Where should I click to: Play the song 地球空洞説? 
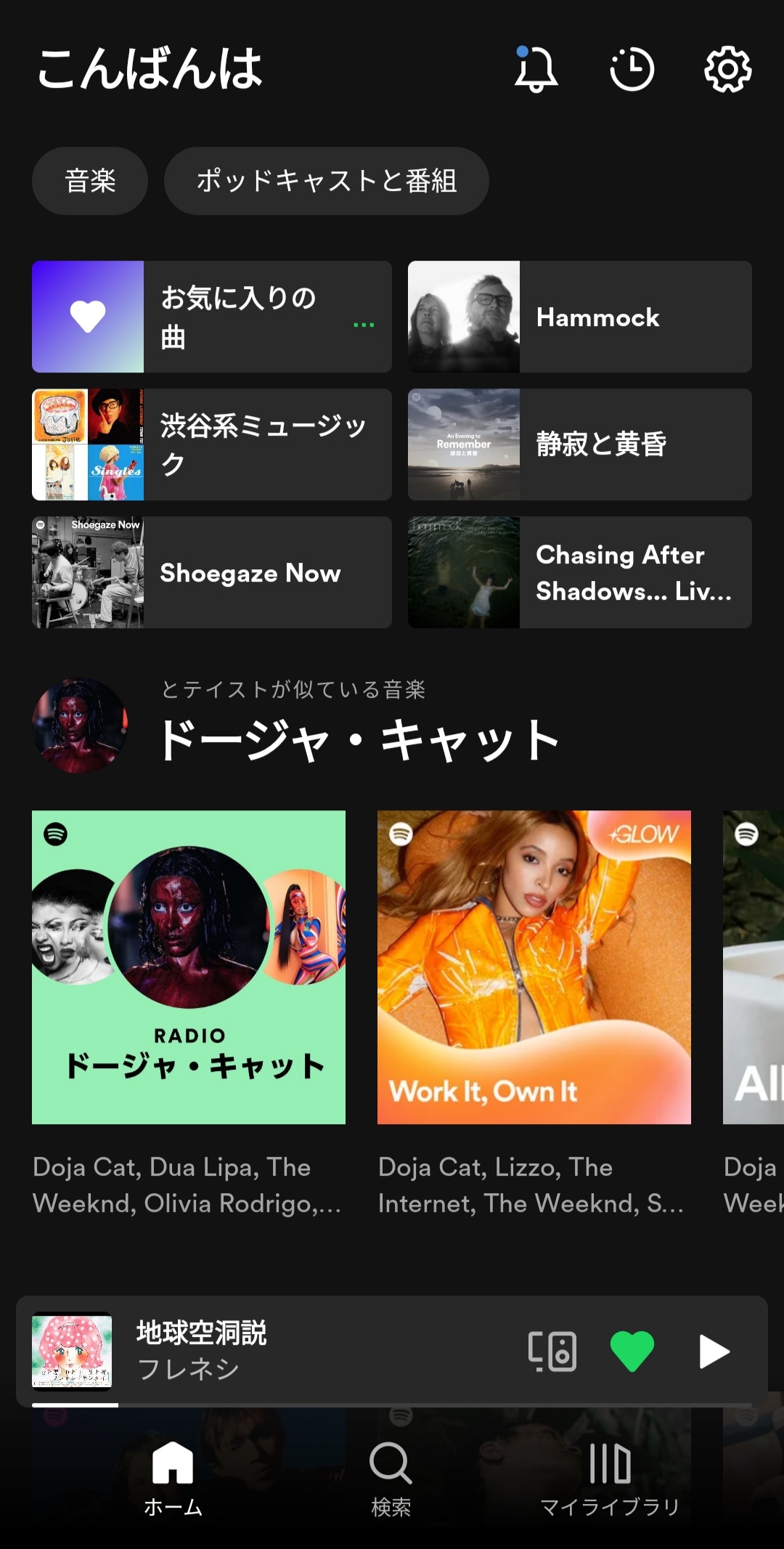[714, 1351]
